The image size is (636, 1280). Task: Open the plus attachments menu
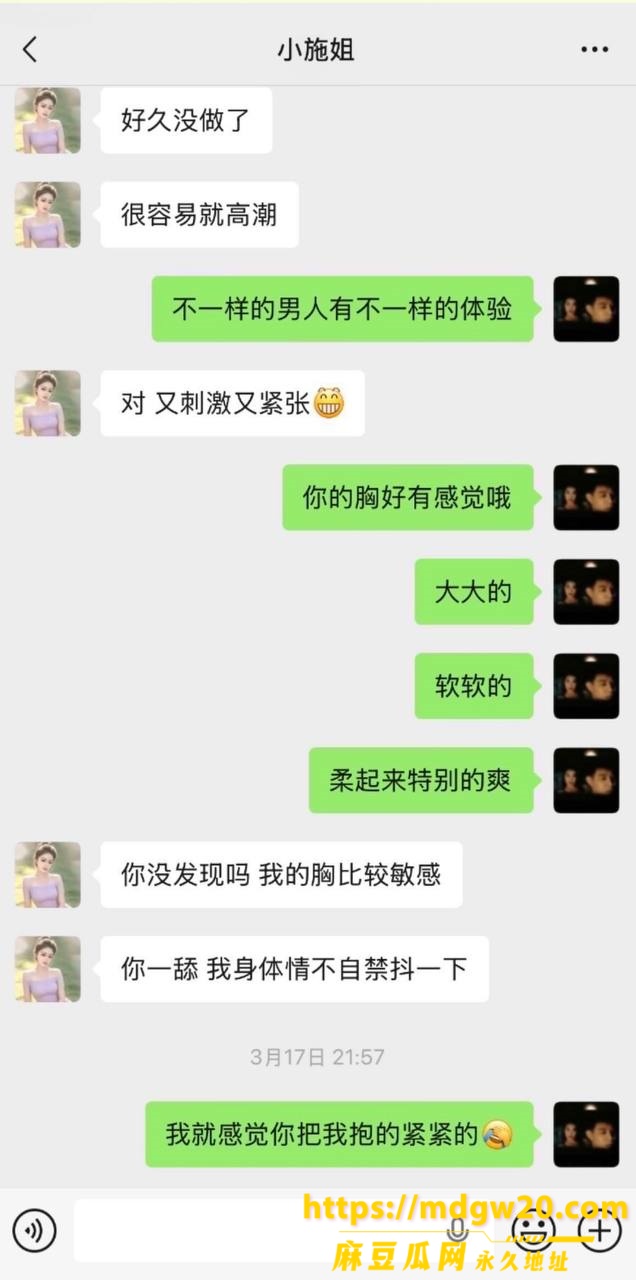coord(599,1229)
